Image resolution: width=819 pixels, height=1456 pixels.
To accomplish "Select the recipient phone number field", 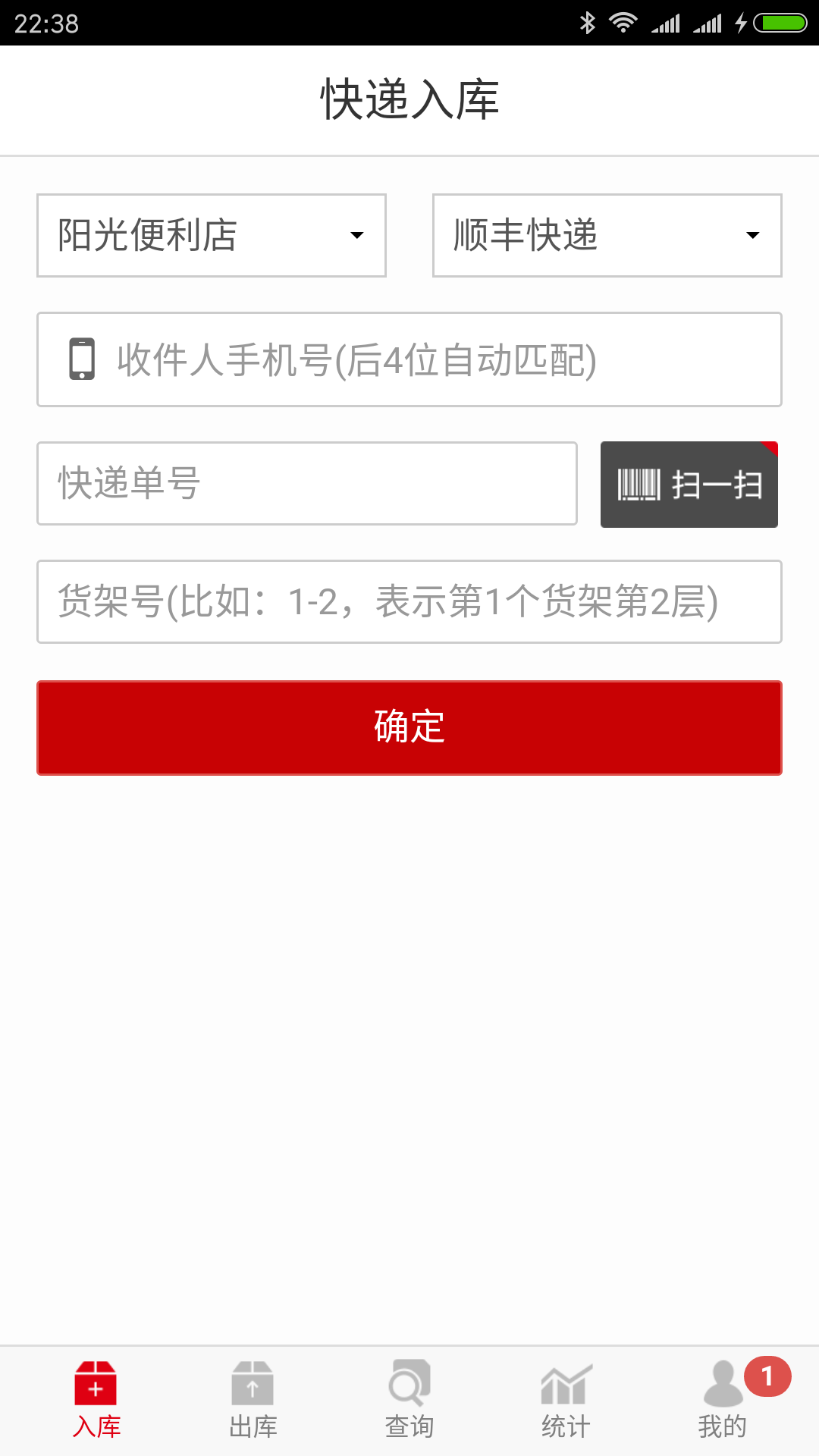I will (x=409, y=359).
